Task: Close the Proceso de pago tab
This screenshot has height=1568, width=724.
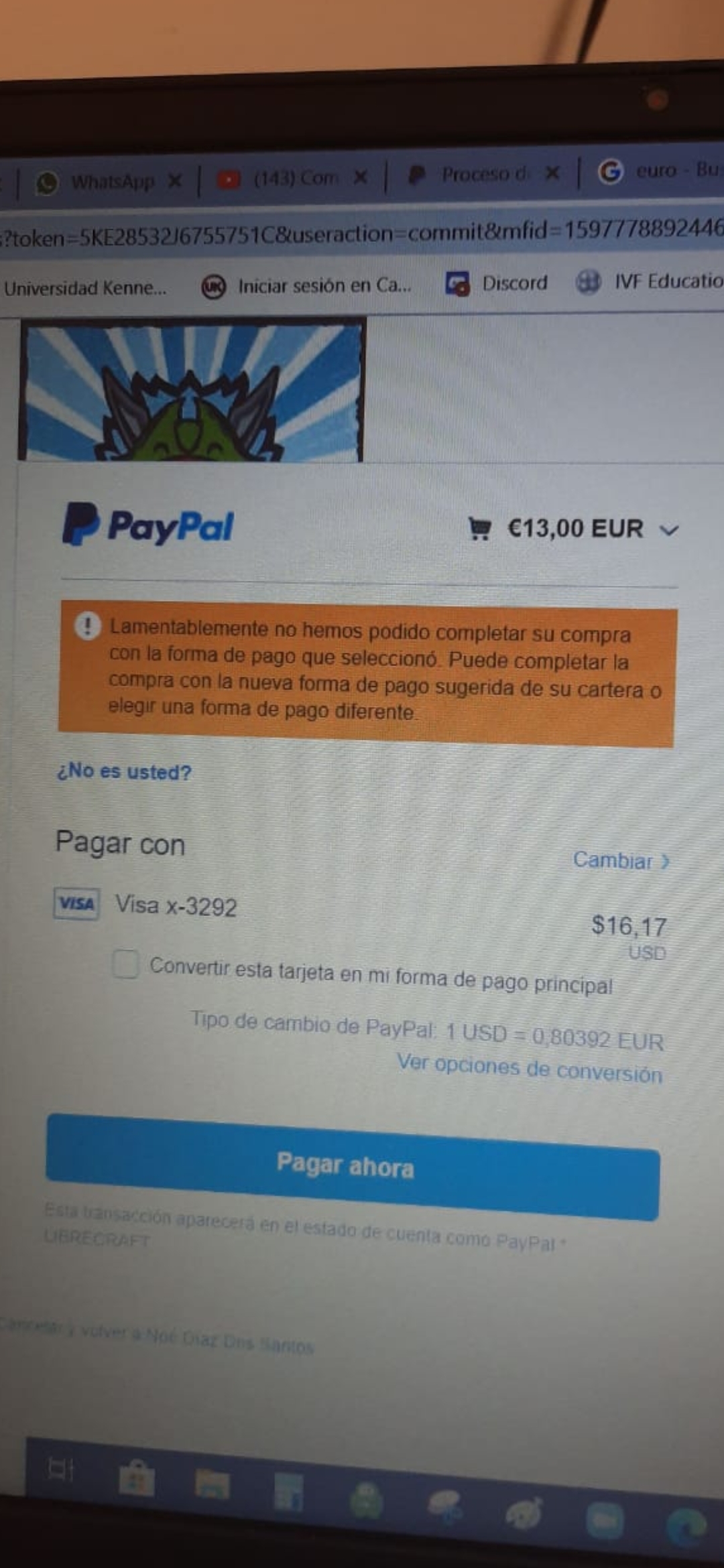Action: (552, 174)
